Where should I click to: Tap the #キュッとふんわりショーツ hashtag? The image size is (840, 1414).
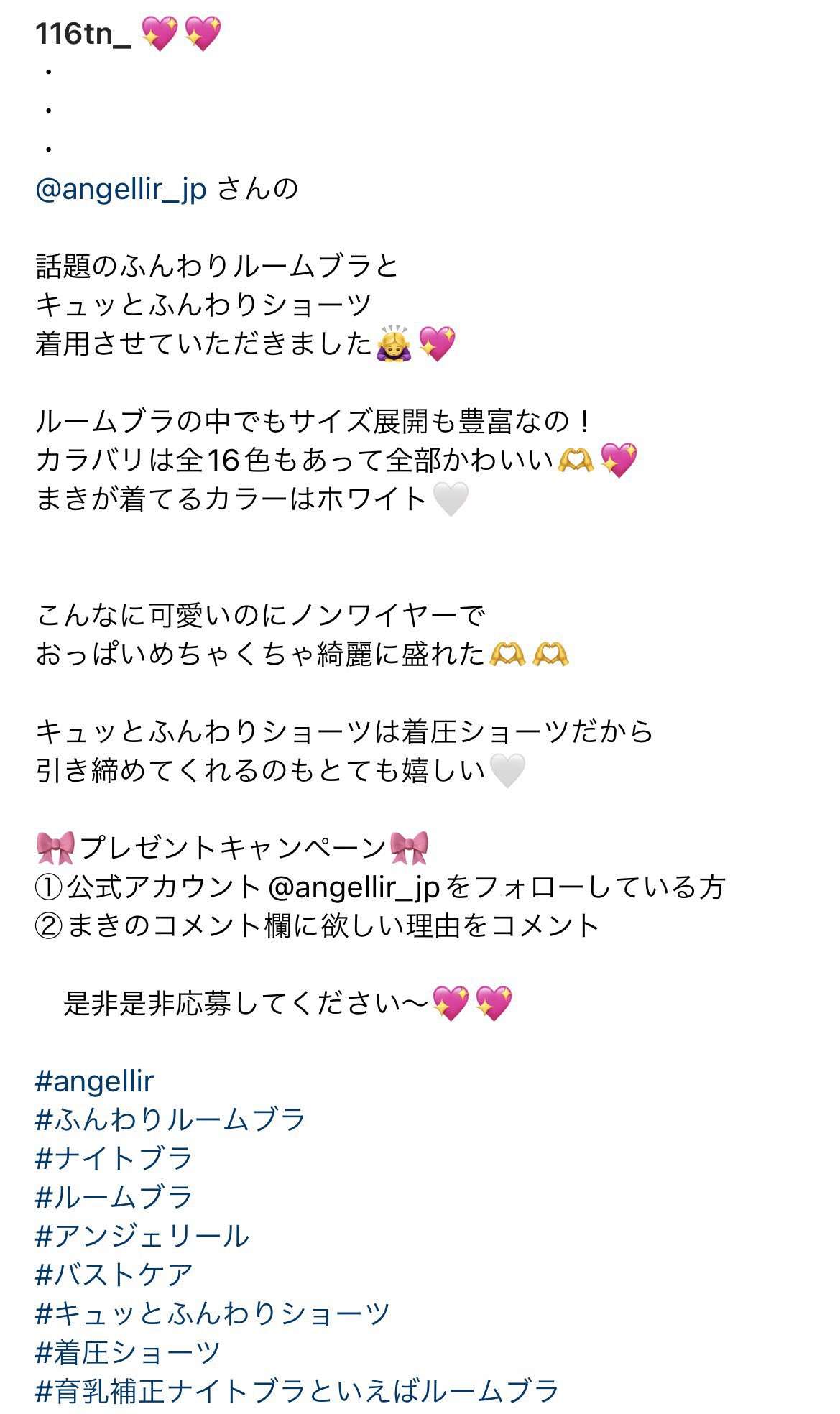212,1313
